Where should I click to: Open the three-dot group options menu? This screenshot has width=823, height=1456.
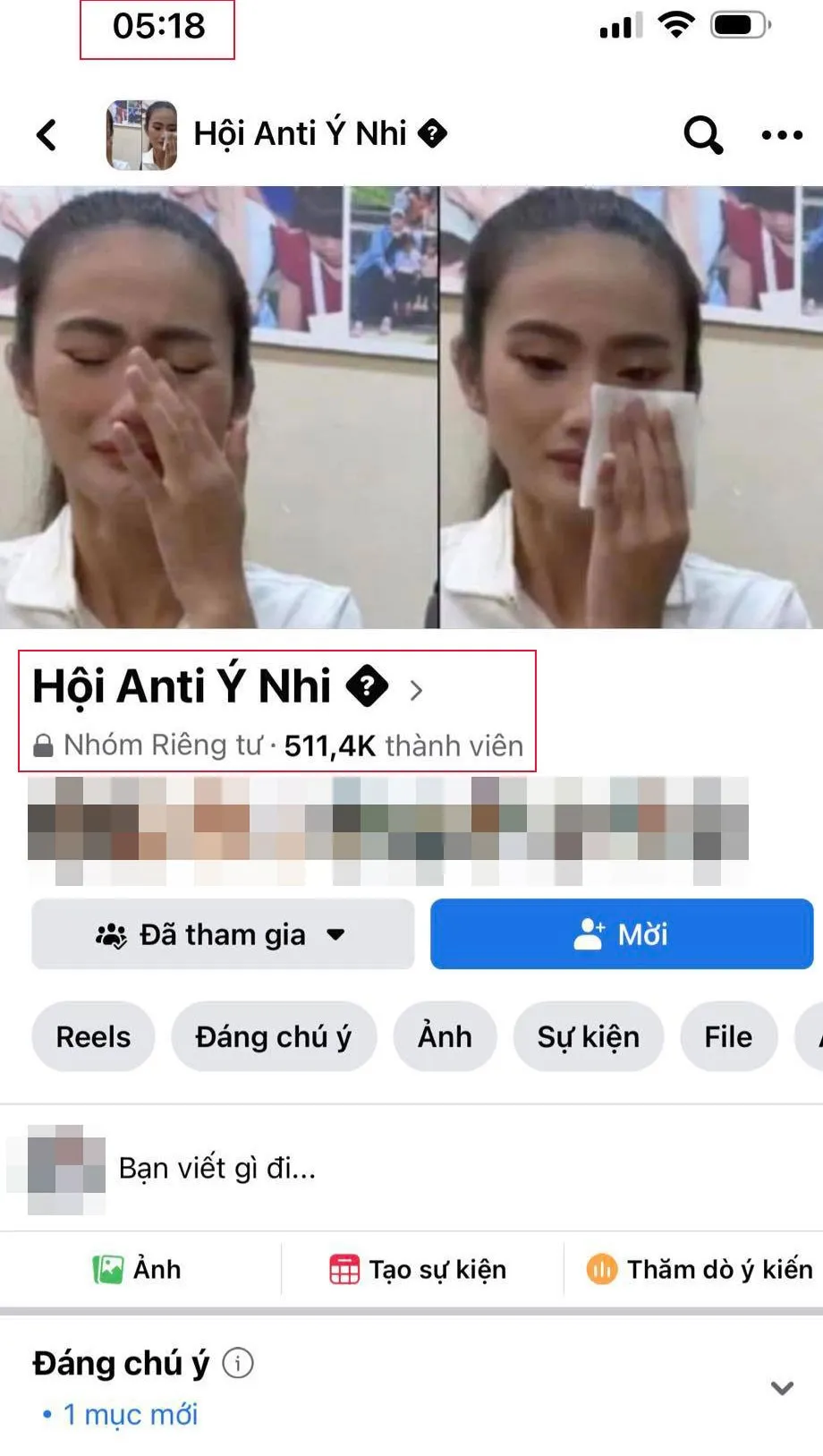tap(779, 135)
